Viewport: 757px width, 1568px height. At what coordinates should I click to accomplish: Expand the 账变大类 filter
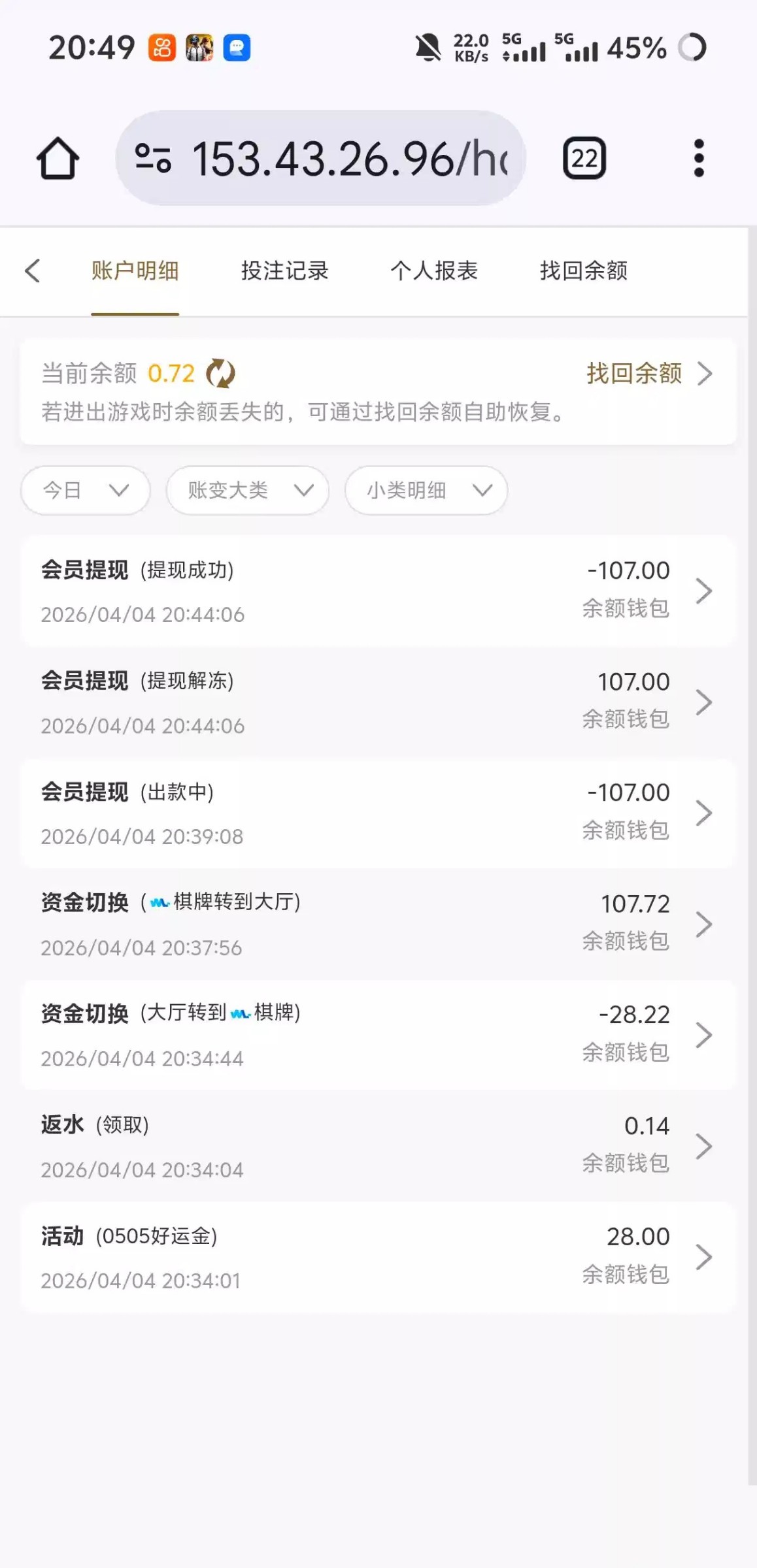click(247, 490)
